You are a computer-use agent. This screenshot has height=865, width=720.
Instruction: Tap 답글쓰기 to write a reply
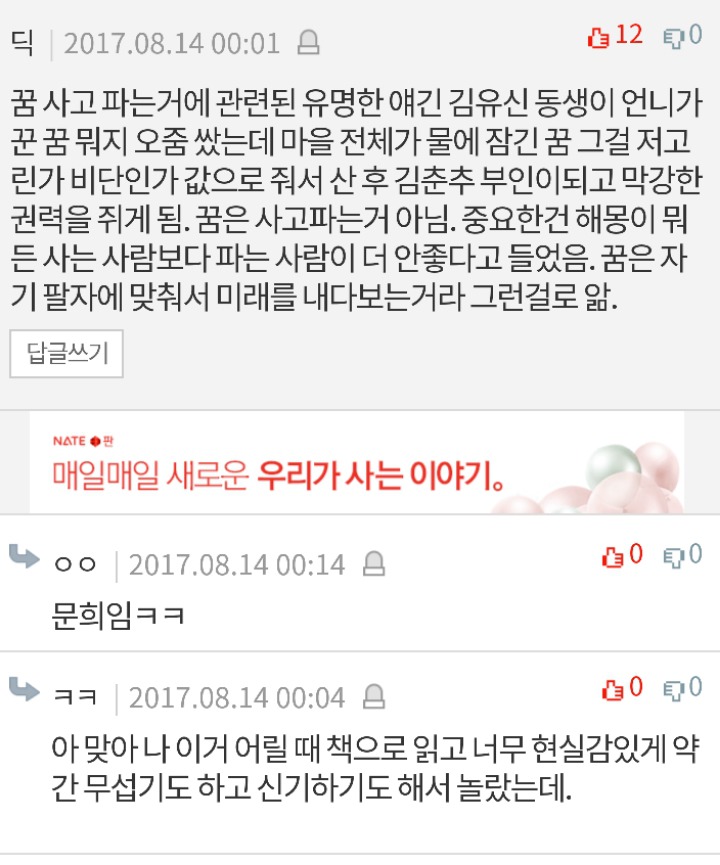point(67,353)
